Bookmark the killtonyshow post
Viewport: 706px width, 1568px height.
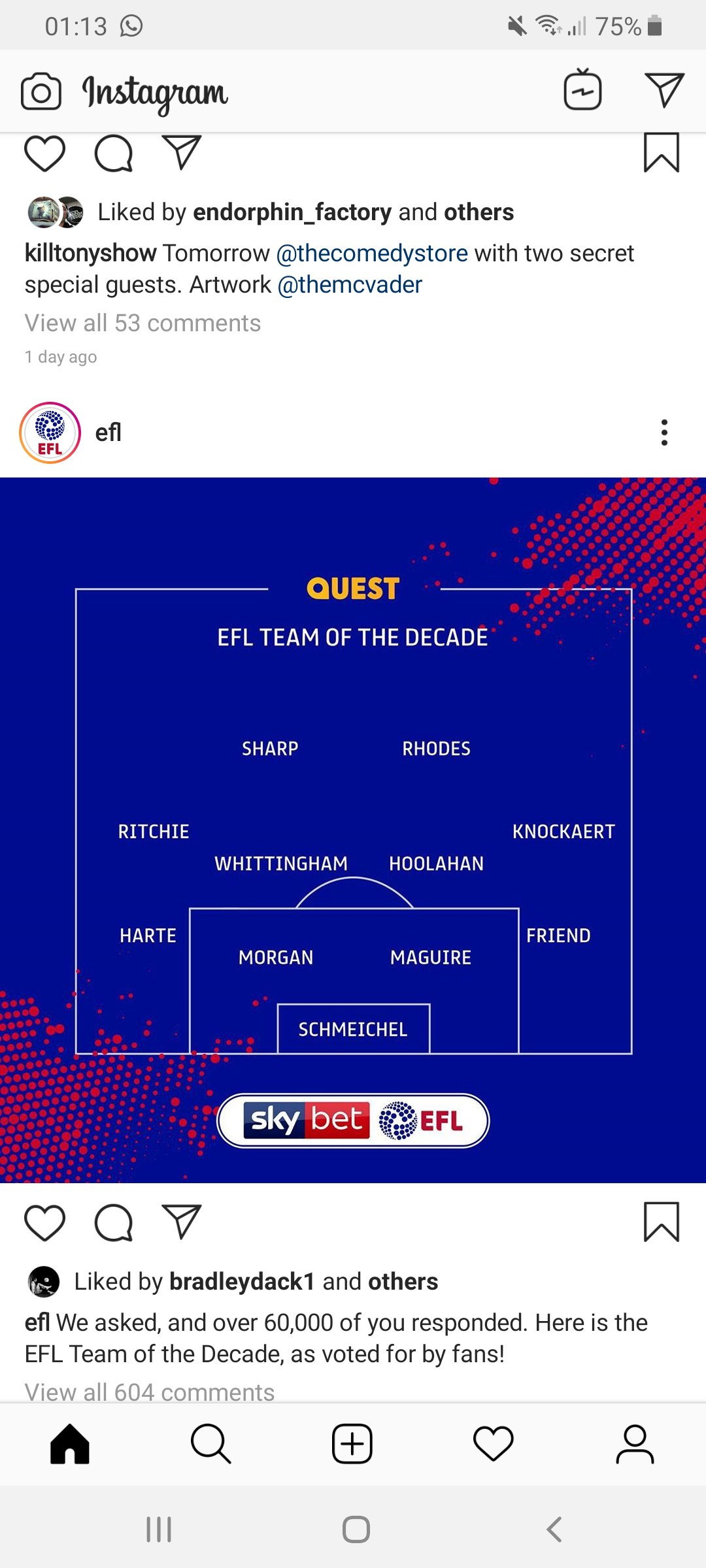point(662,152)
